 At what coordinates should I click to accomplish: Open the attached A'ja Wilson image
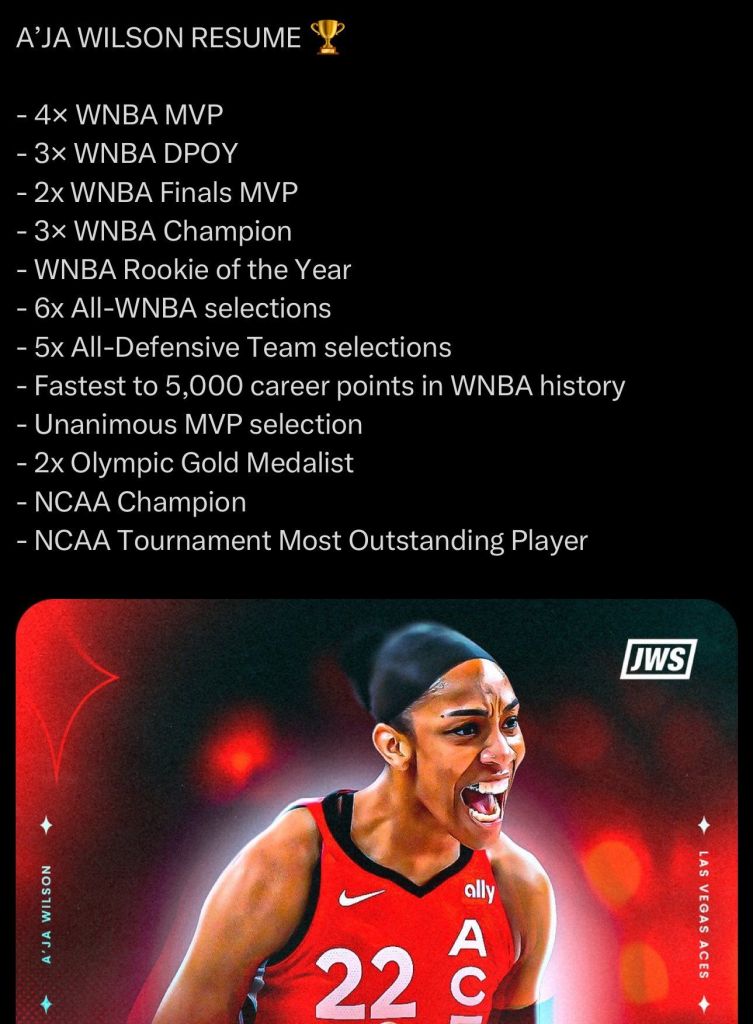click(x=376, y=810)
